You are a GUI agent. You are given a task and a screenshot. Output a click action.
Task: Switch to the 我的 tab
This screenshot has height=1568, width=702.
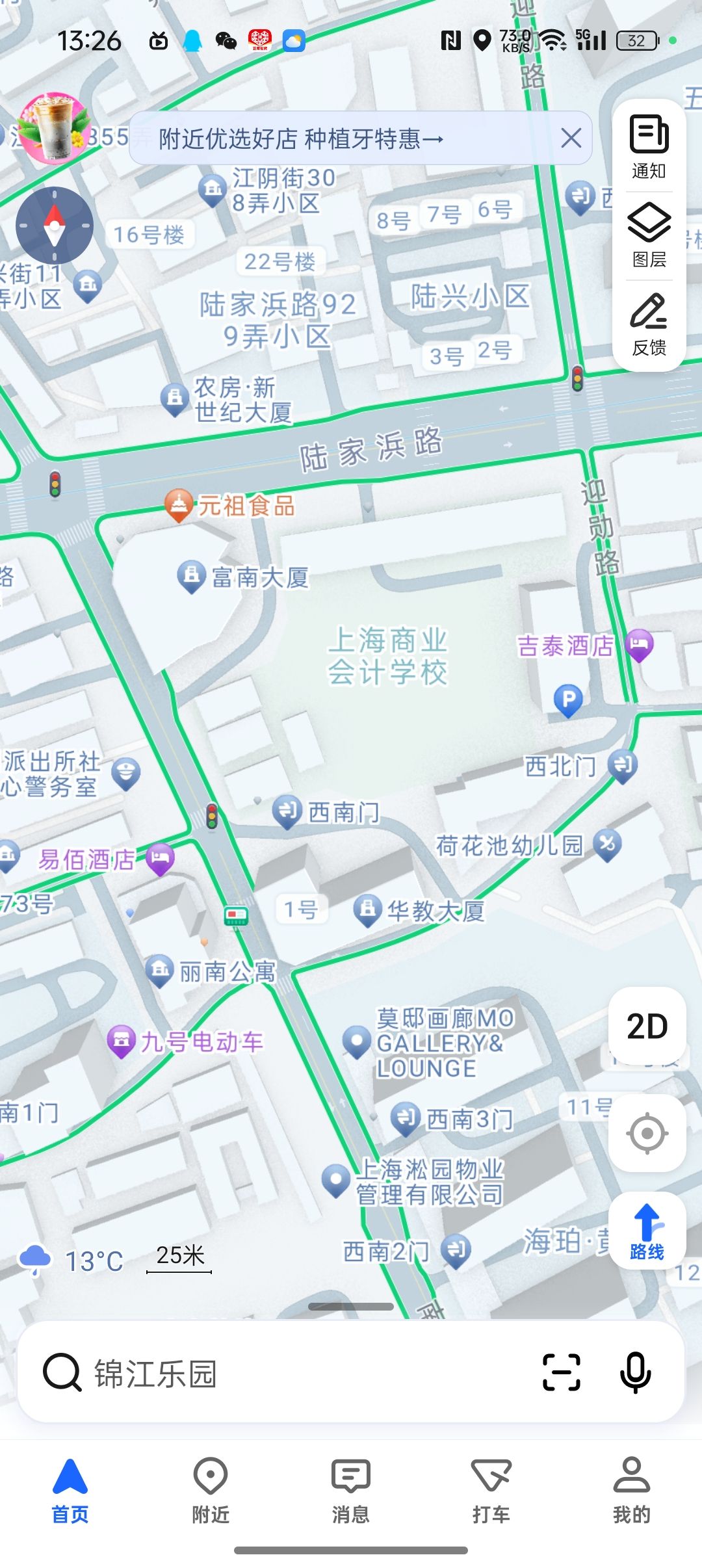click(x=632, y=1490)
